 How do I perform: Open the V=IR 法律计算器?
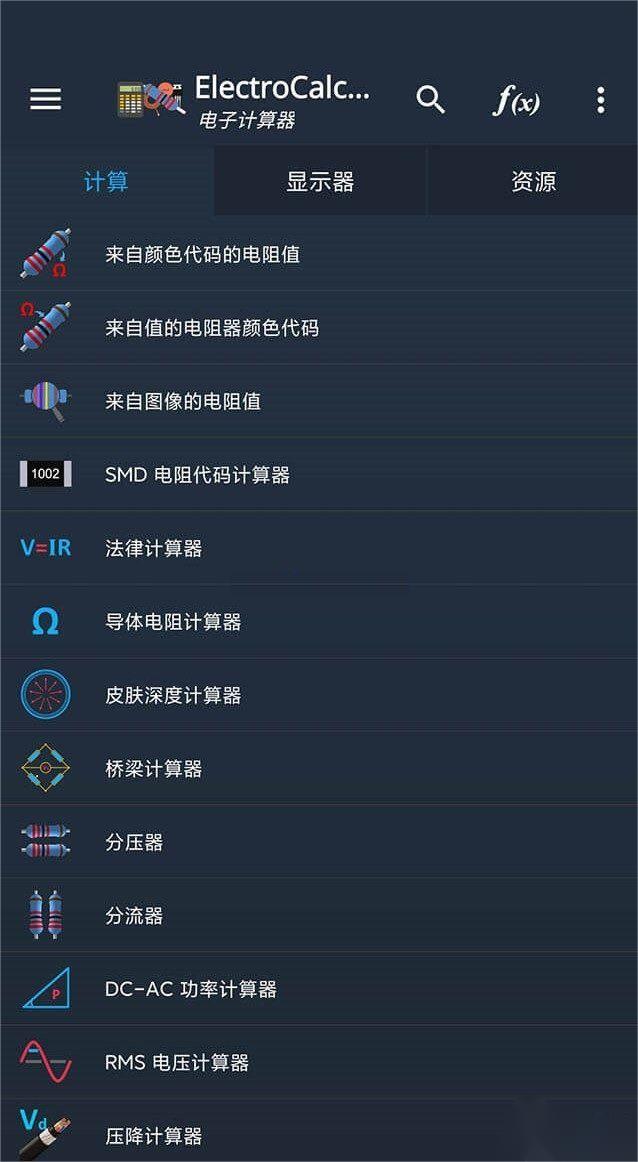click(154, 548)
